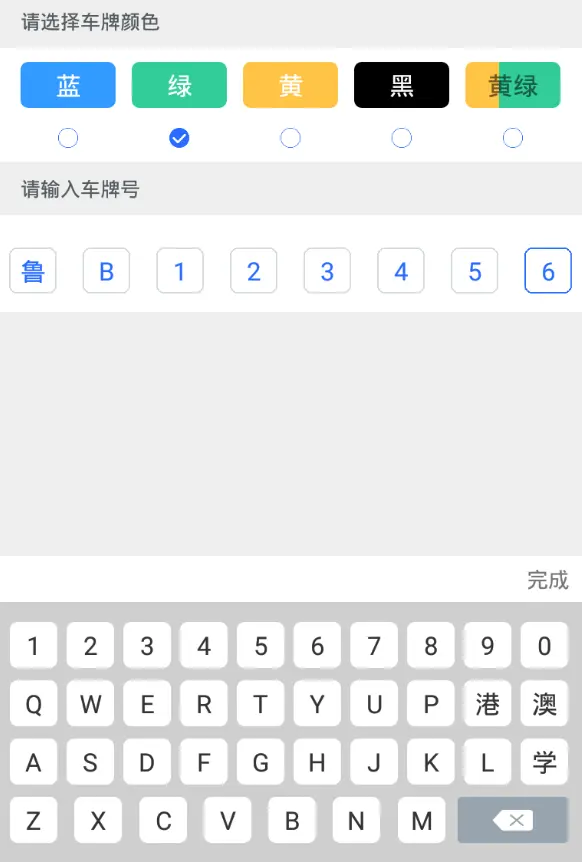Tap the letter Q key
The height and width of the screenshot is (862, 582).
[x=34, y=704]
